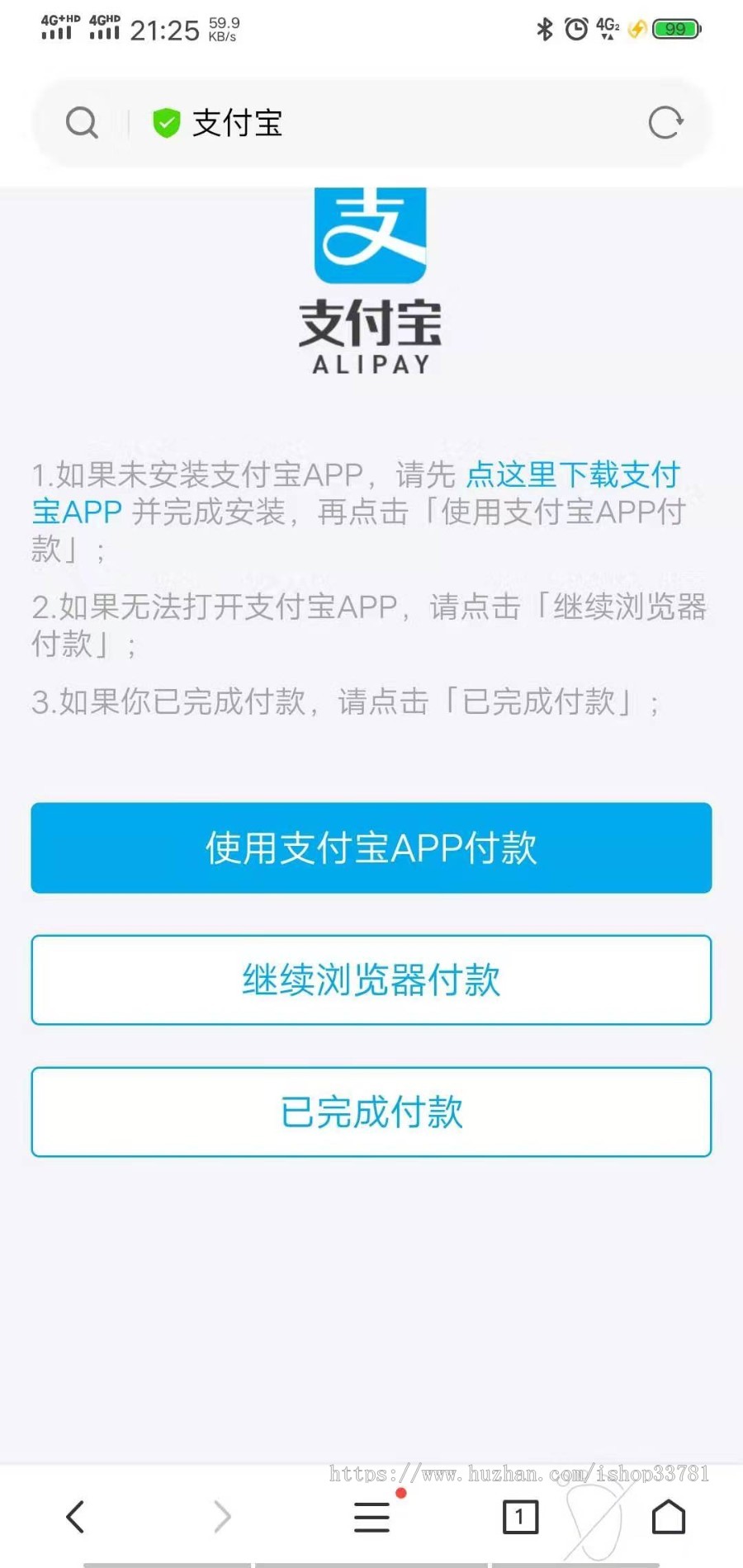Screen dimensions: 743x1568
Task: Tap the 4G2 network indicator
Action: [x=605, y=27]
